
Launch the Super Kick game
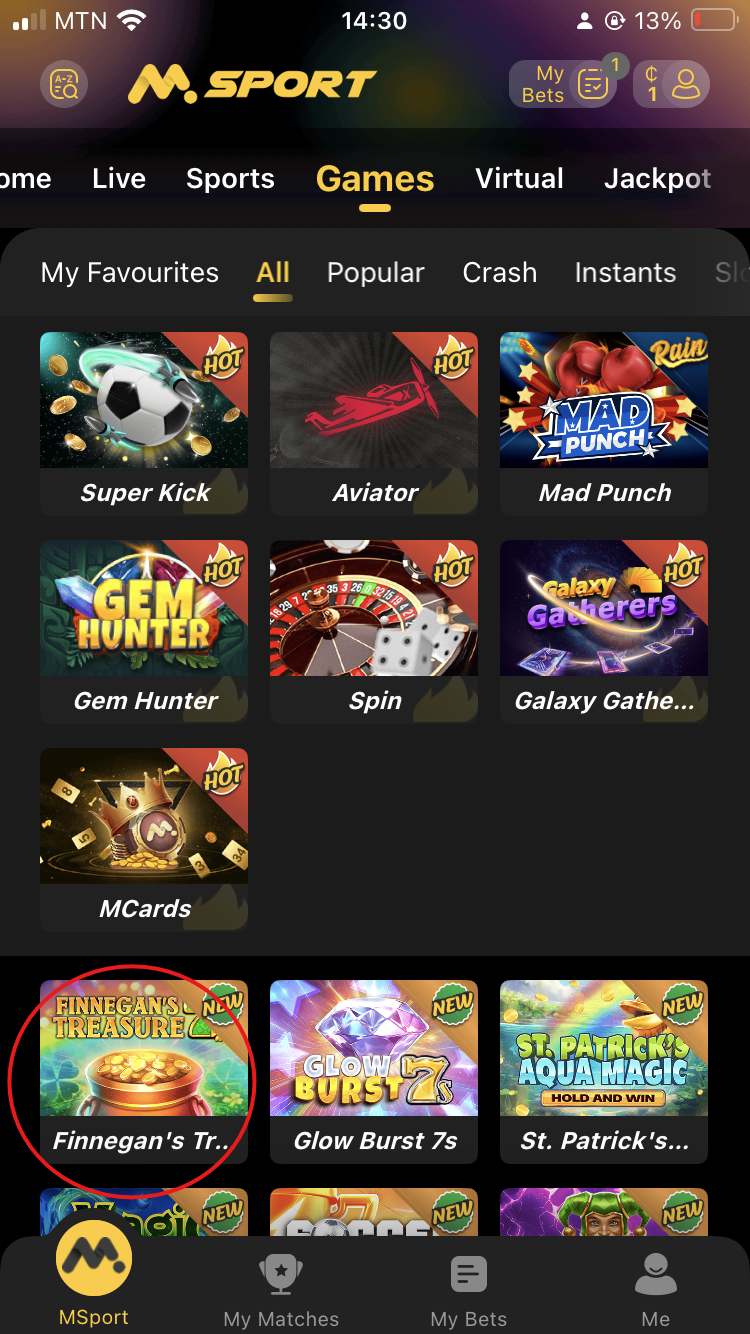[x=144, y=420]
